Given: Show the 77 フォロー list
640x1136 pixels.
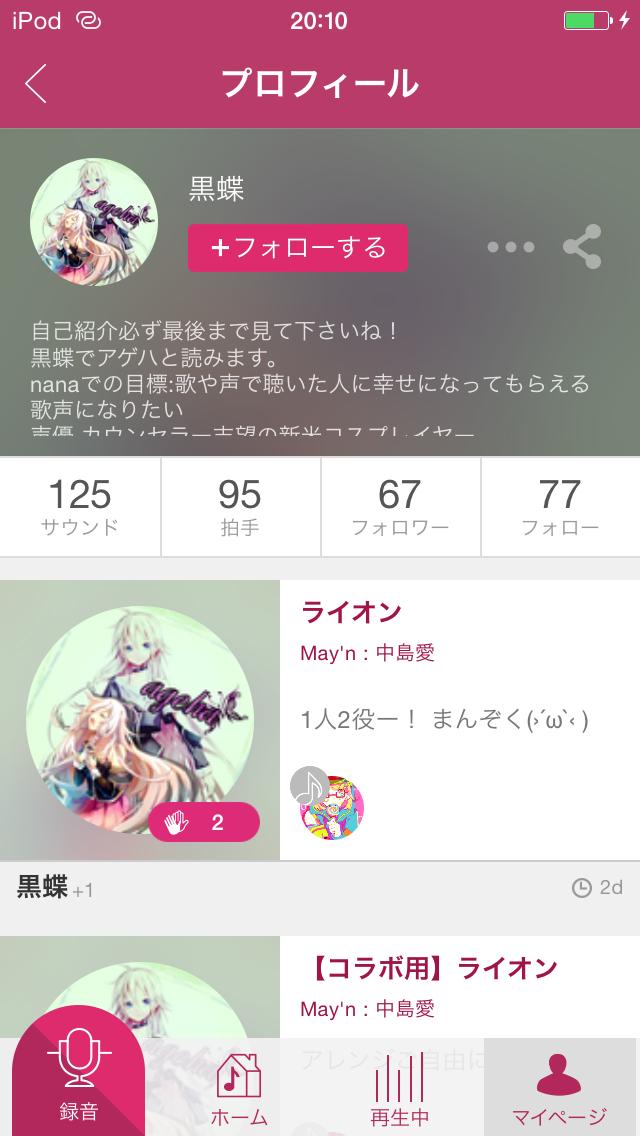Looking at the screenshot, I should pyautogui.click(x=560, y=506).
